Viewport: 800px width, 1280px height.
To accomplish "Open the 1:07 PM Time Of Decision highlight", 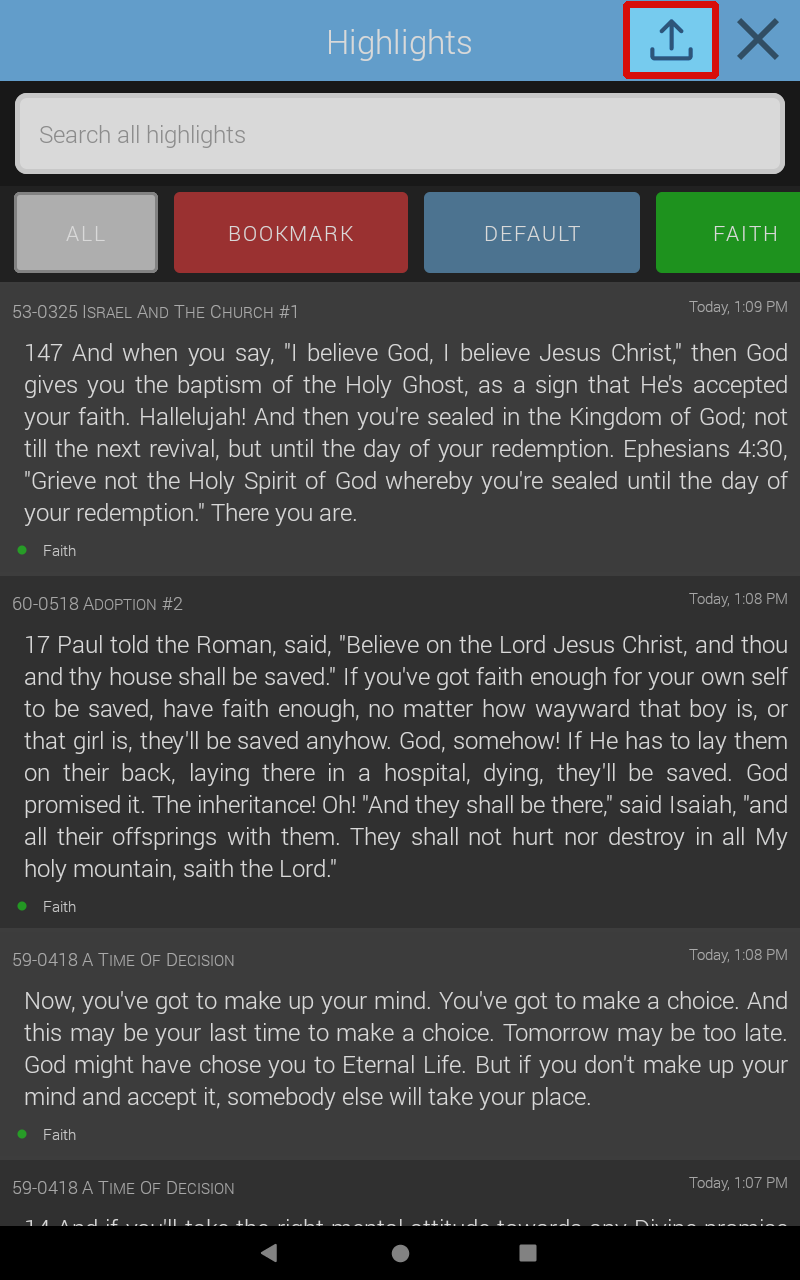I will pos(400,1200).
